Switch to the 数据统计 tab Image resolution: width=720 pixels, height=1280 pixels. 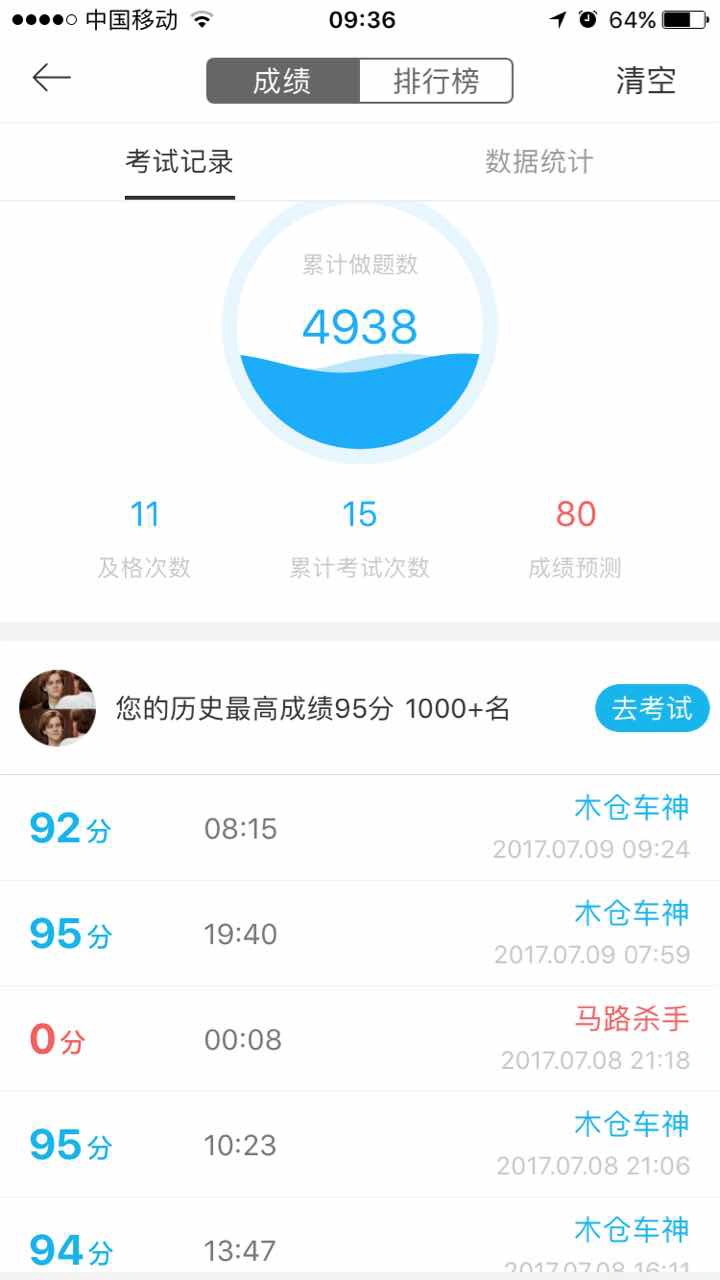539,162
